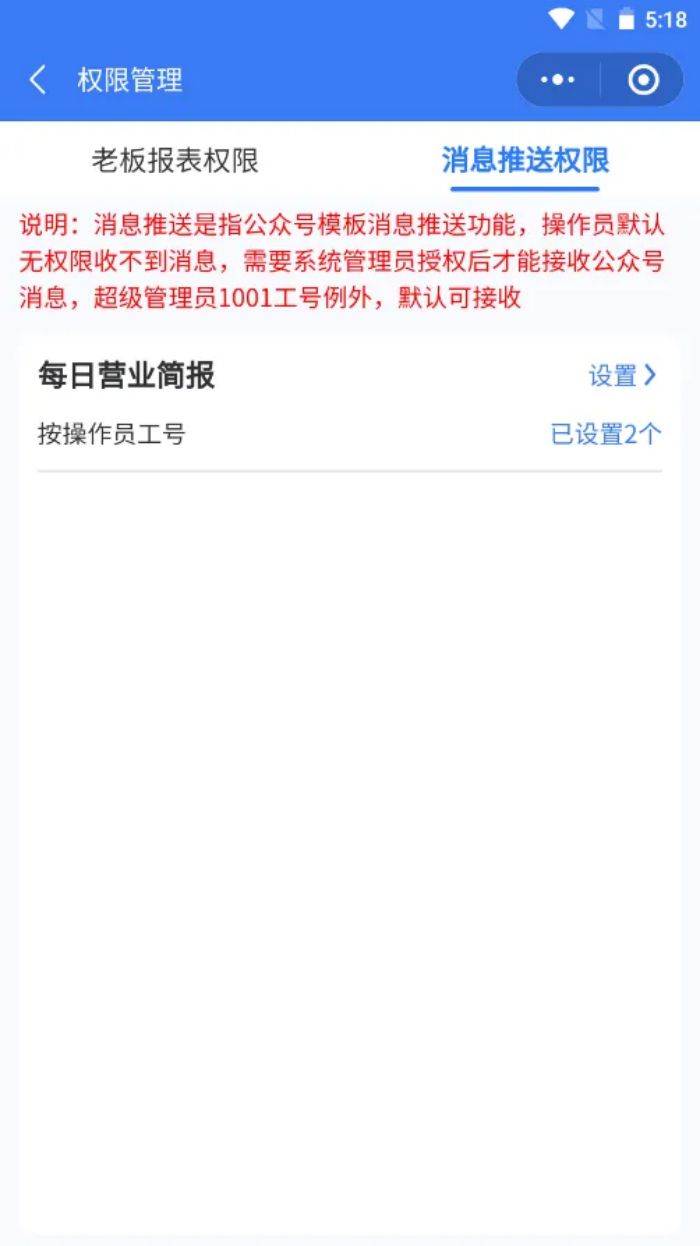
Task: Select the 消息推送权限 tab
Action: click(525, 160)
